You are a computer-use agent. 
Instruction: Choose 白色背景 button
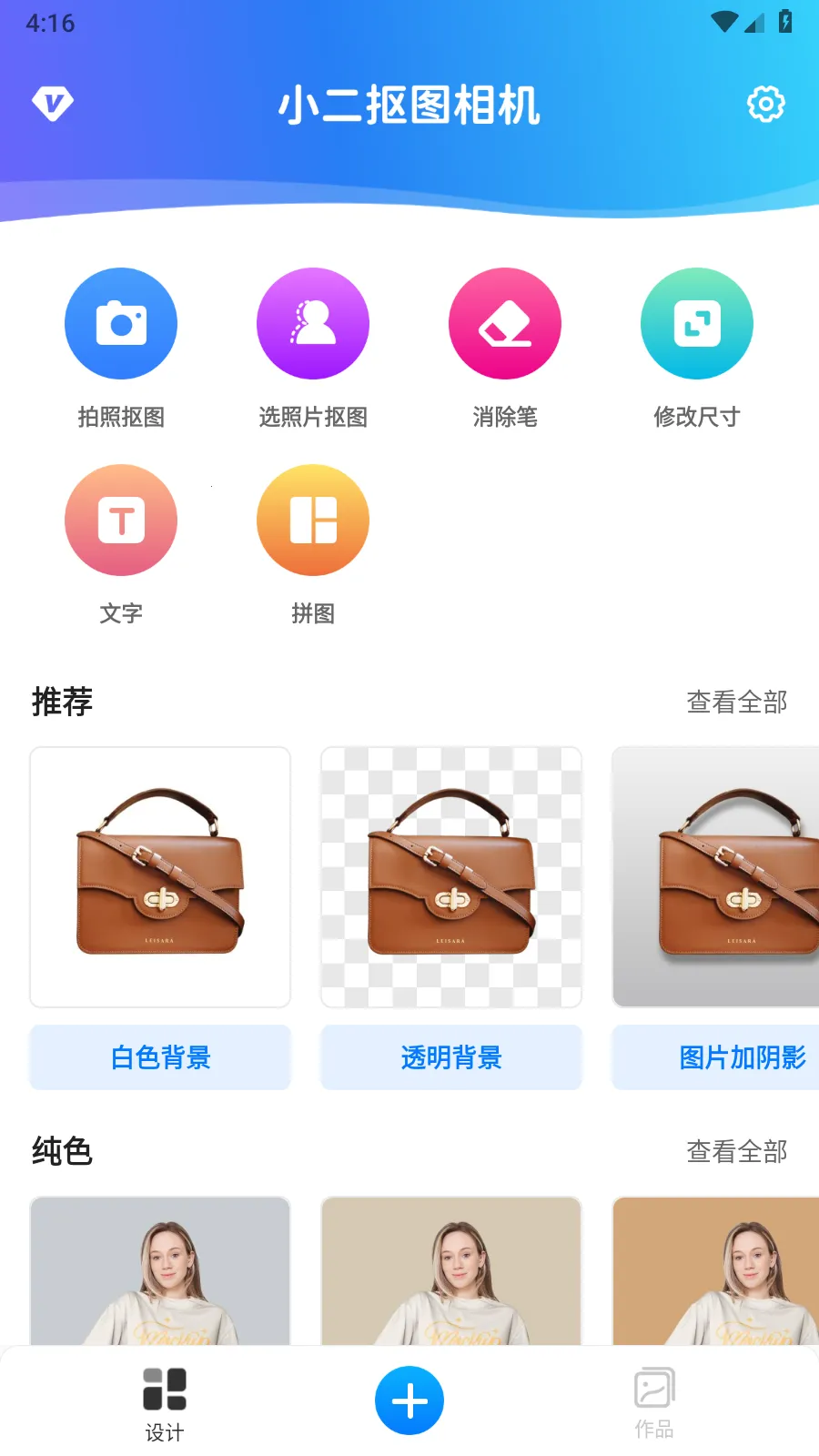click(x=160, y=1057)
